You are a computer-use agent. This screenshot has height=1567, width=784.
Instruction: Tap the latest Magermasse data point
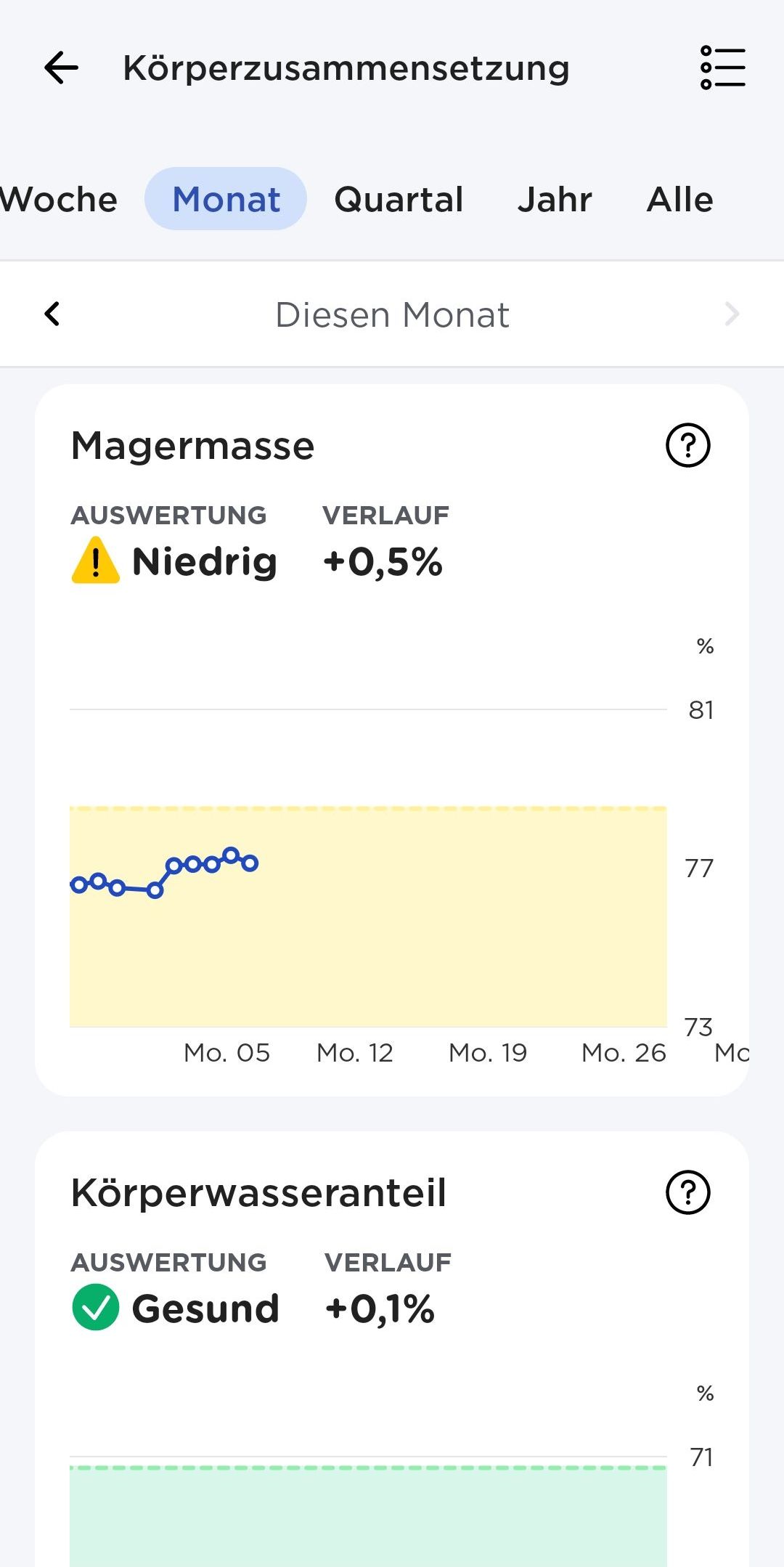[250, 863]
